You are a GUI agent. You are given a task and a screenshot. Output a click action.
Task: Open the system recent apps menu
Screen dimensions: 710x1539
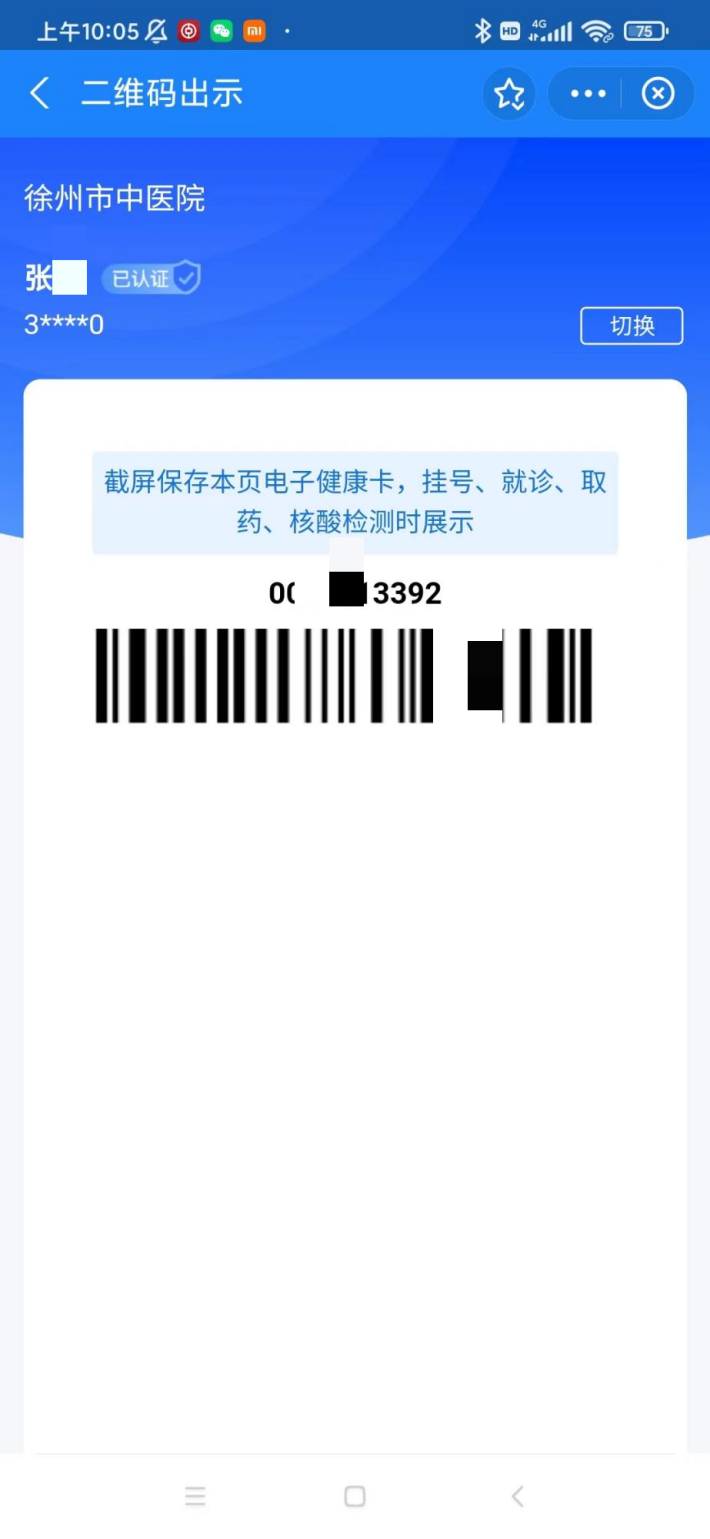195,1496
